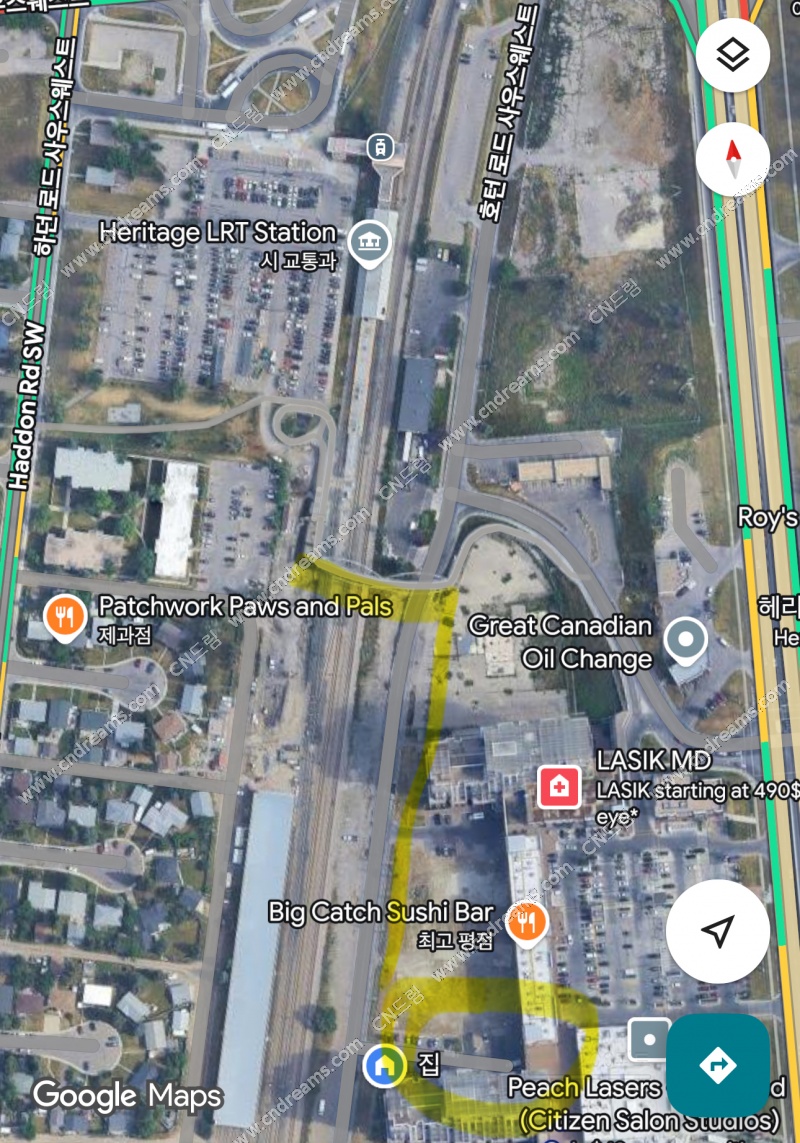This screenshot has height=1143, width=800.
Task: Open directions with the blue arrow button
Action: point(718,1065)
